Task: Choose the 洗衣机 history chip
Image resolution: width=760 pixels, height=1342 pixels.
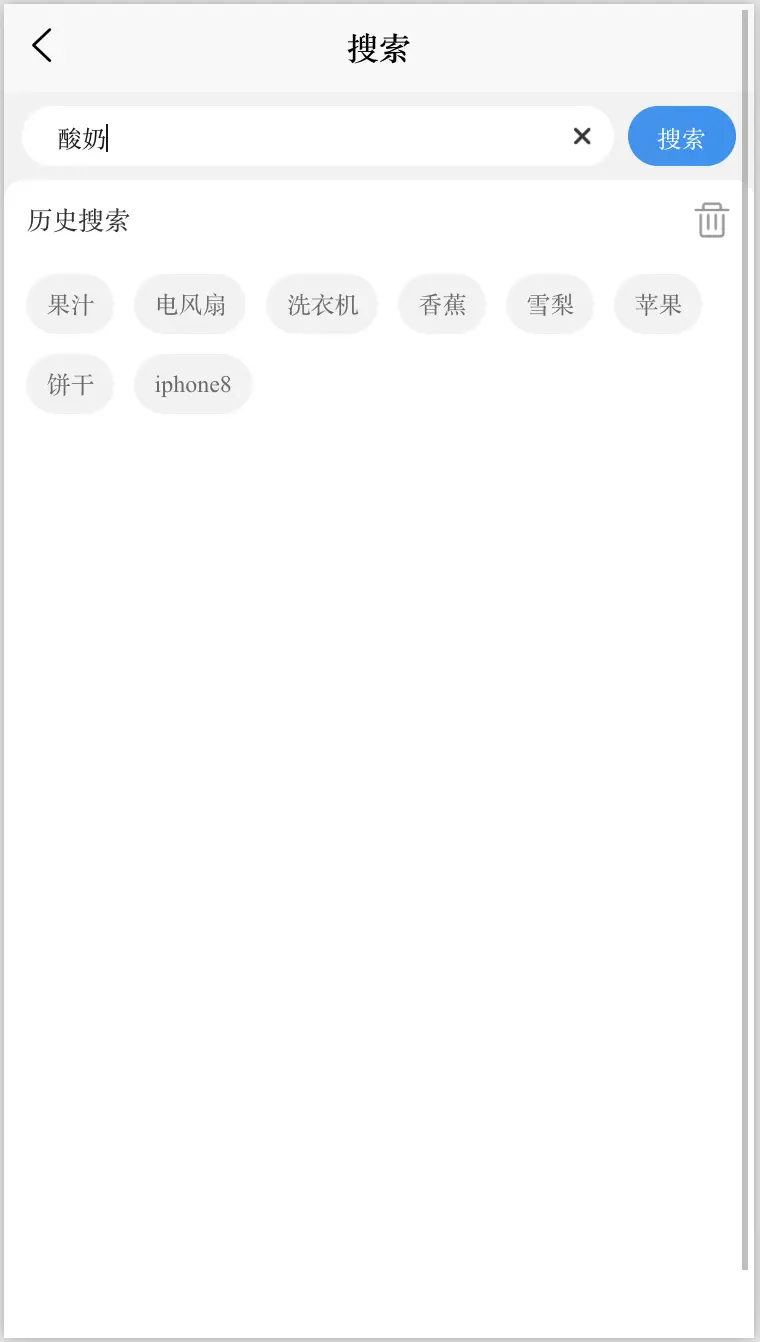Action: point(322,304)
